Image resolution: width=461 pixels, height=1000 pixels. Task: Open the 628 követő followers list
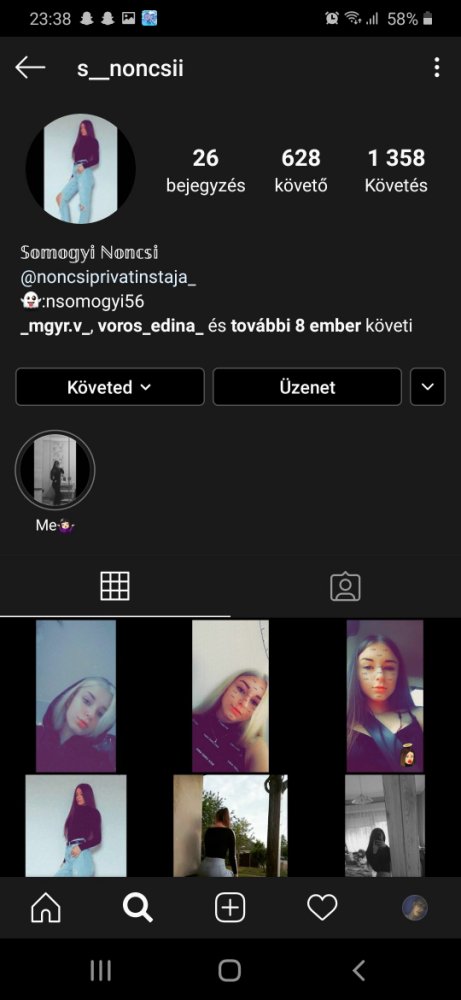301,170
